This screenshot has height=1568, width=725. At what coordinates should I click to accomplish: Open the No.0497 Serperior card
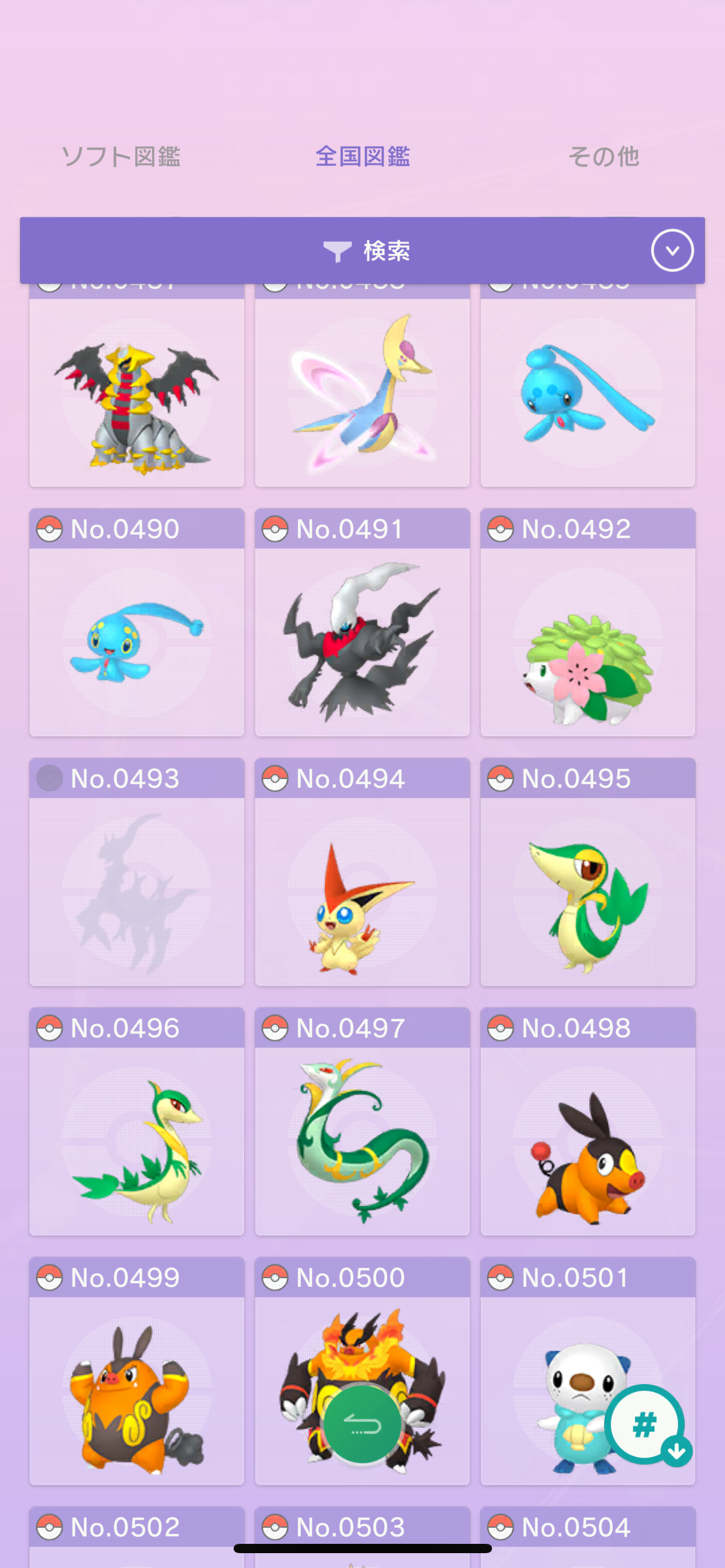362,1122
